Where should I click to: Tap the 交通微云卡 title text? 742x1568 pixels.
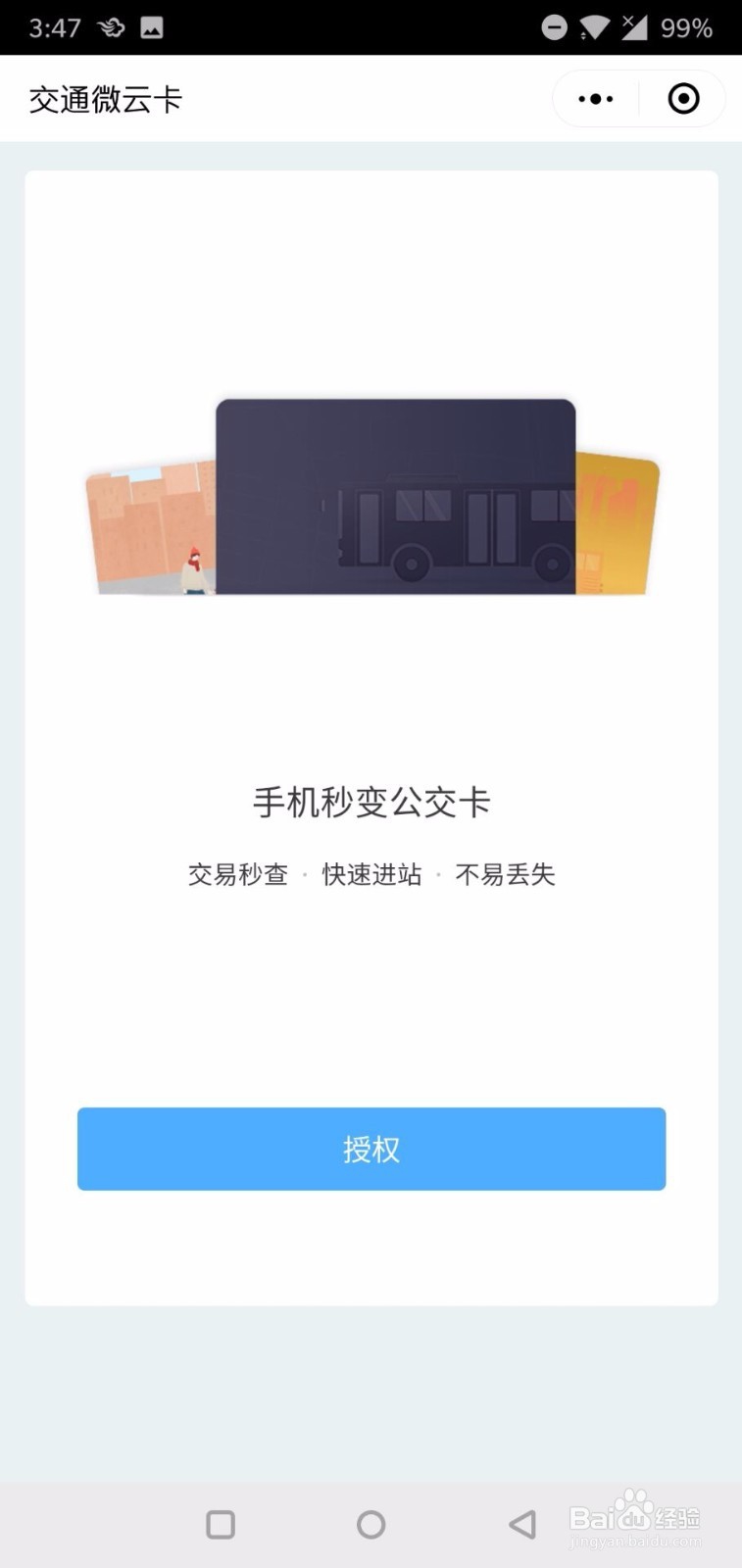(107, 98)
